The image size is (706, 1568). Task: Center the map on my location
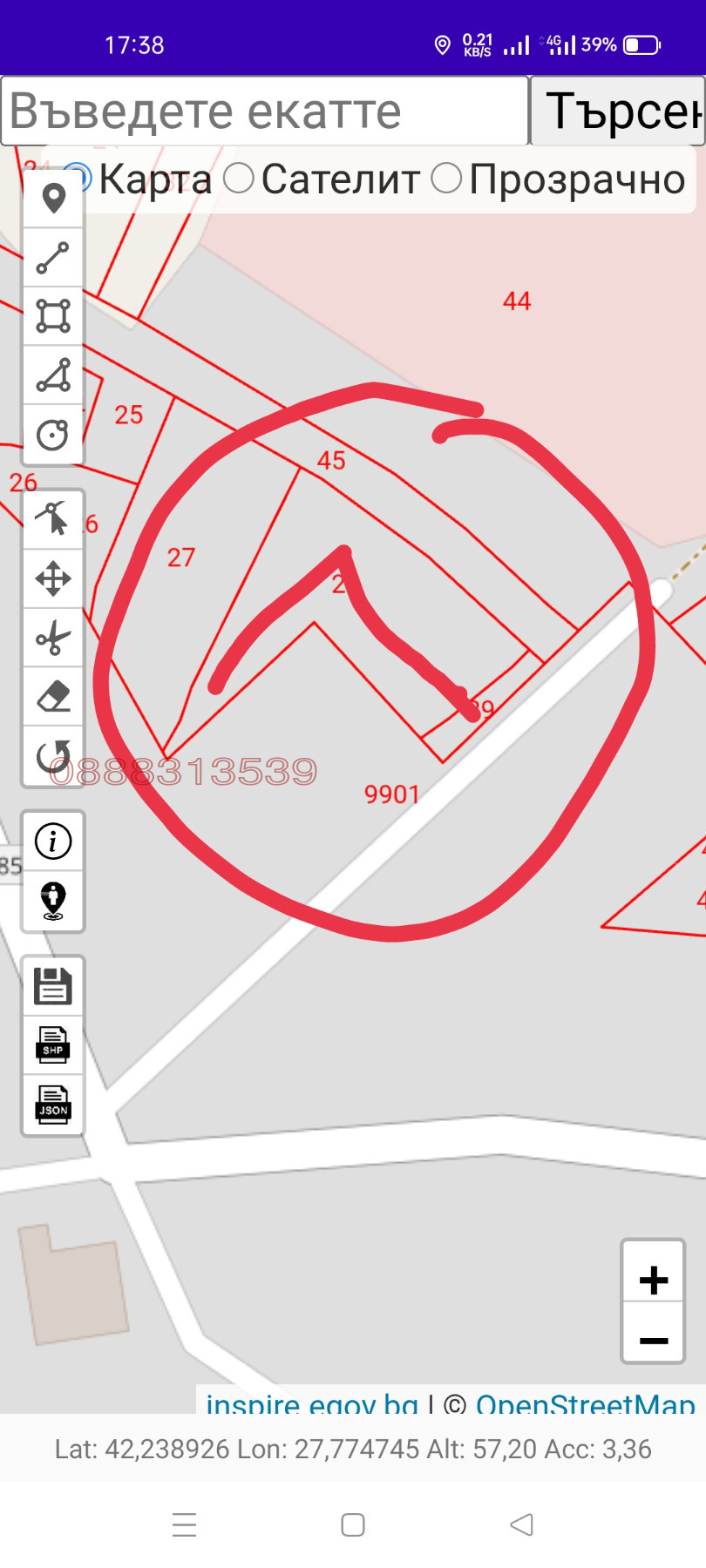point(53,901)
